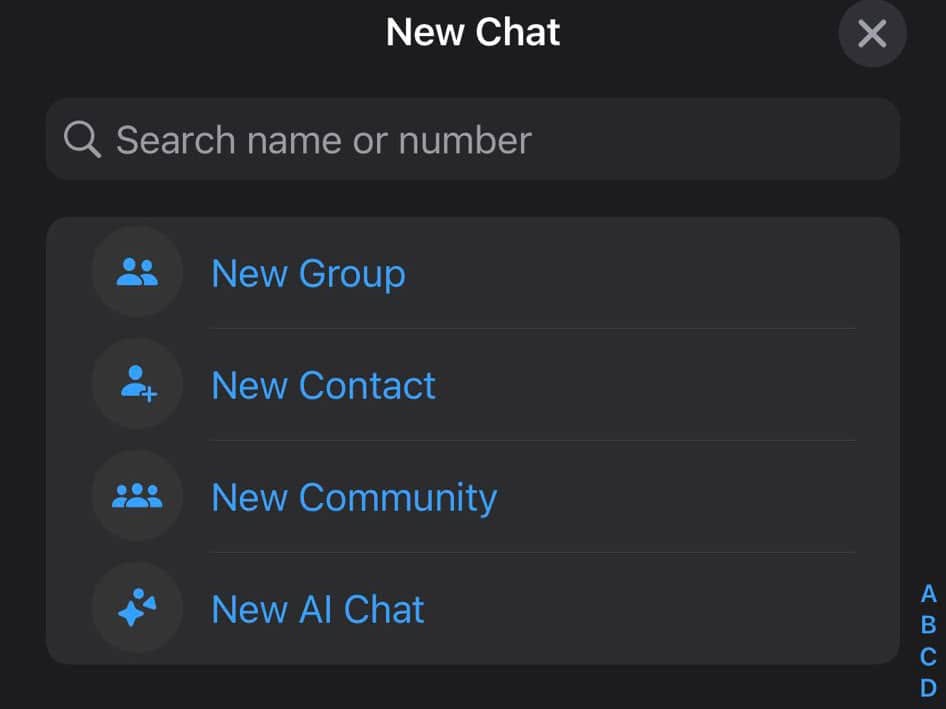Close the New Chat sheet
946x709 pixels.
(x=872, y=33)
